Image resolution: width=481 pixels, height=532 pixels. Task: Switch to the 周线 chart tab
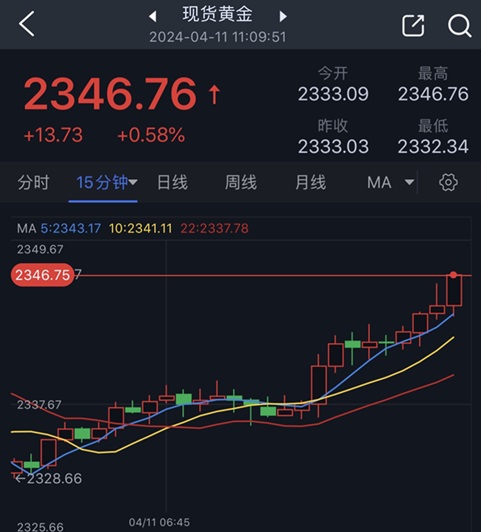pyautogui.click(x=241, y=183)
